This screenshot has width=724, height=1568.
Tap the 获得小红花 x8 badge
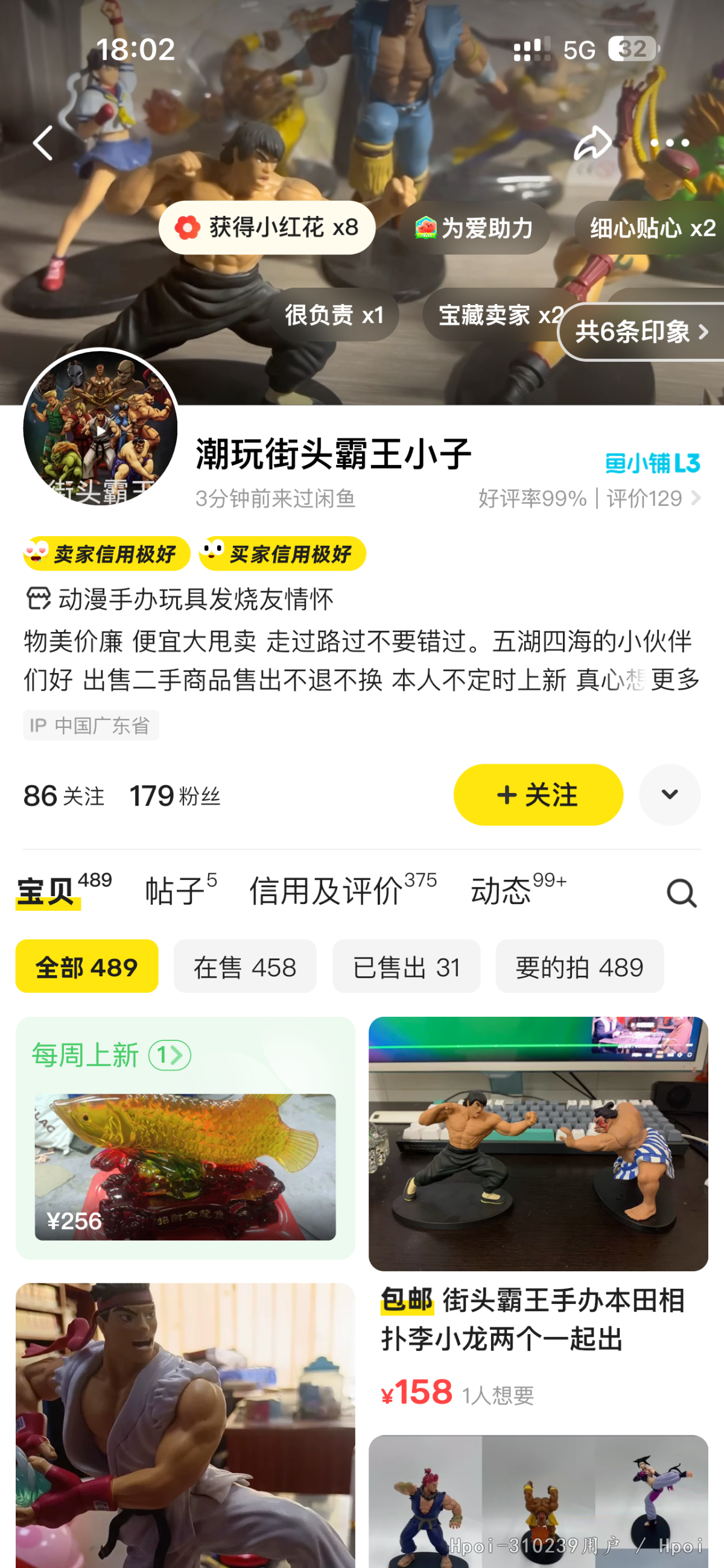point(267,227)
